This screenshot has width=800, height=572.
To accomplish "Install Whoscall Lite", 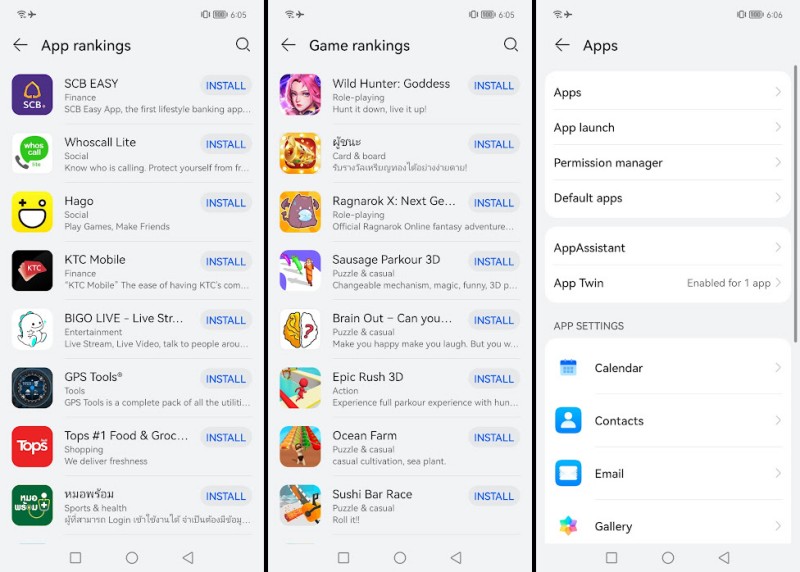I will [x=225, y=144].
